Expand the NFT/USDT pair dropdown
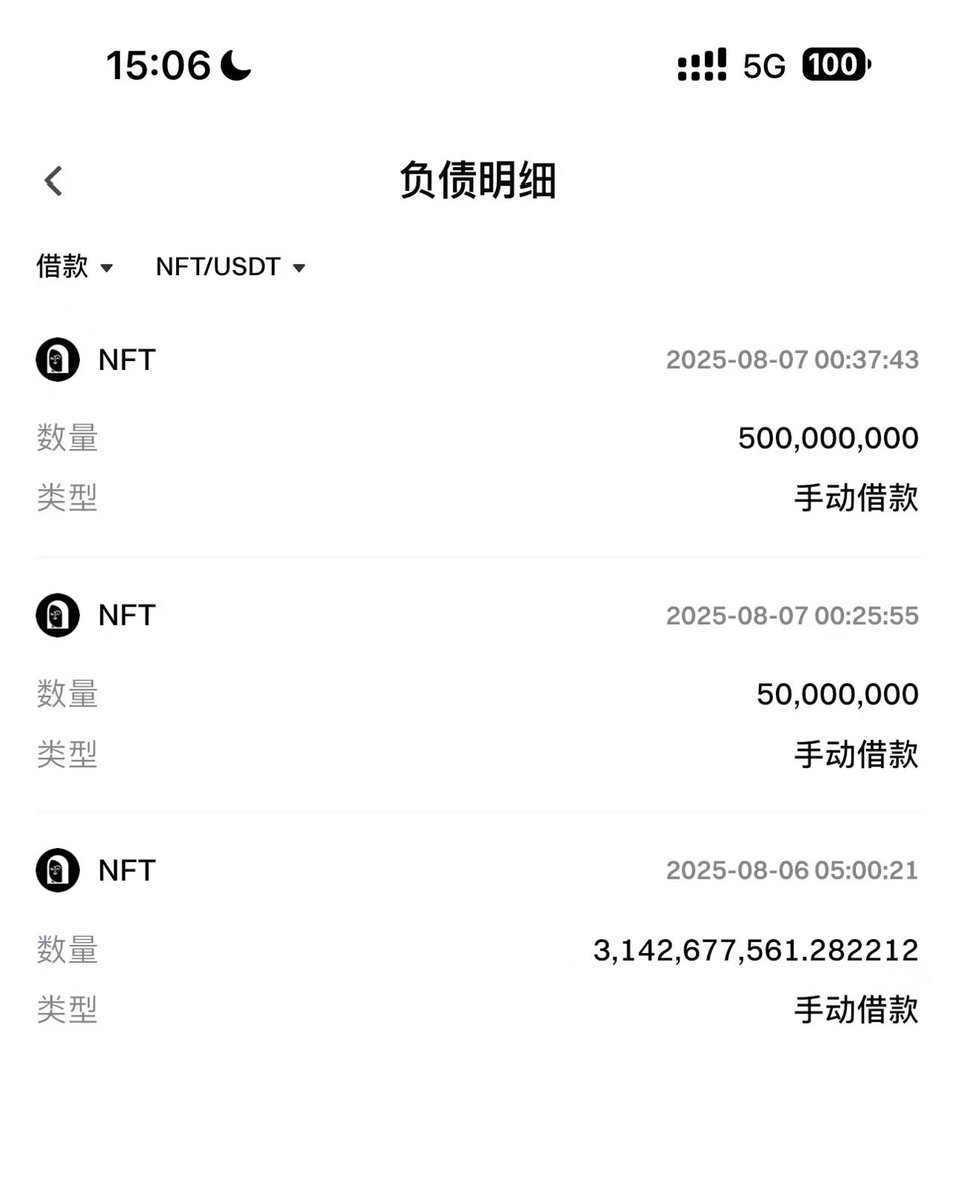The height and width of the screenshot is (1200, 955). click(x=230, y=267)
